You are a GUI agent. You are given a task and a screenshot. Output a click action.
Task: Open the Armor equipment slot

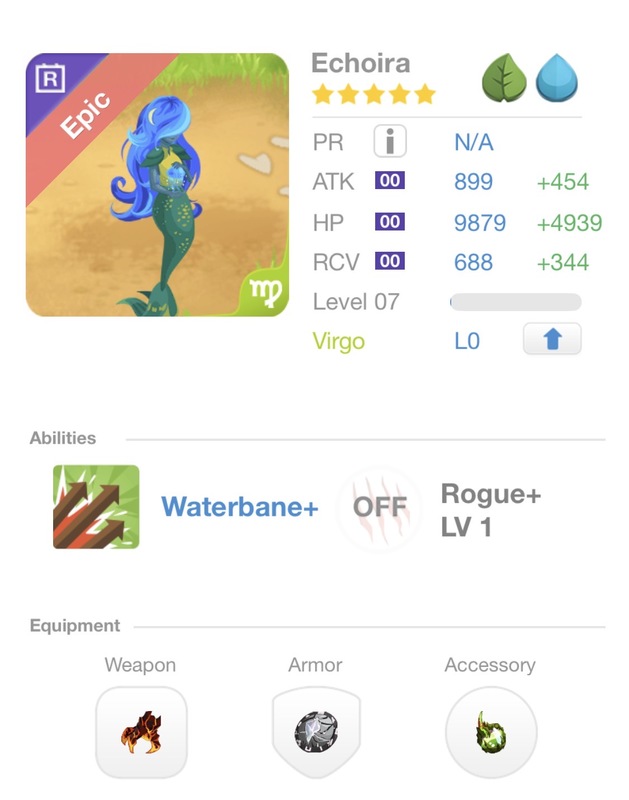tap(316, 733)
